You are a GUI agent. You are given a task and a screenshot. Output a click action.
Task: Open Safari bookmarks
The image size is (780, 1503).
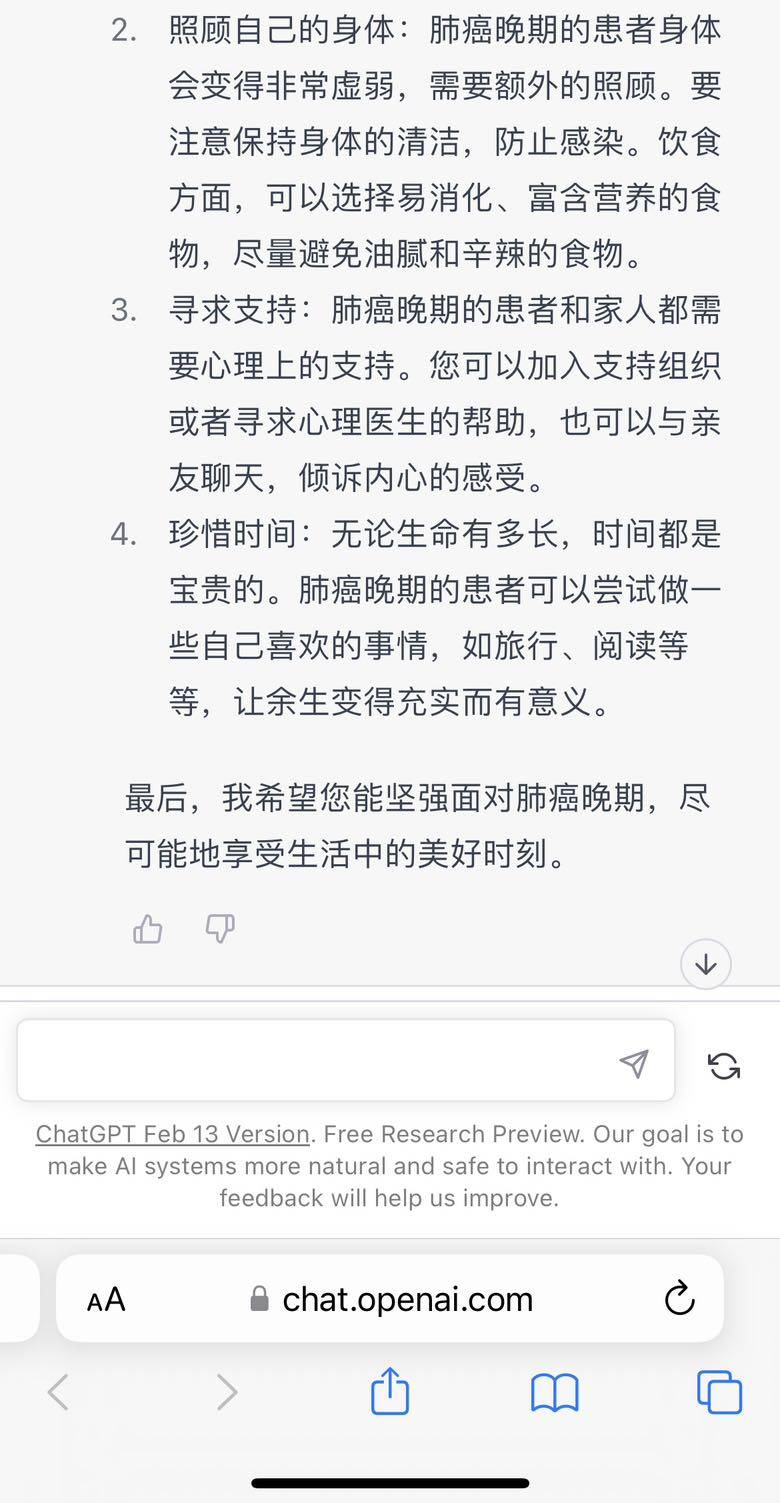555,1392
